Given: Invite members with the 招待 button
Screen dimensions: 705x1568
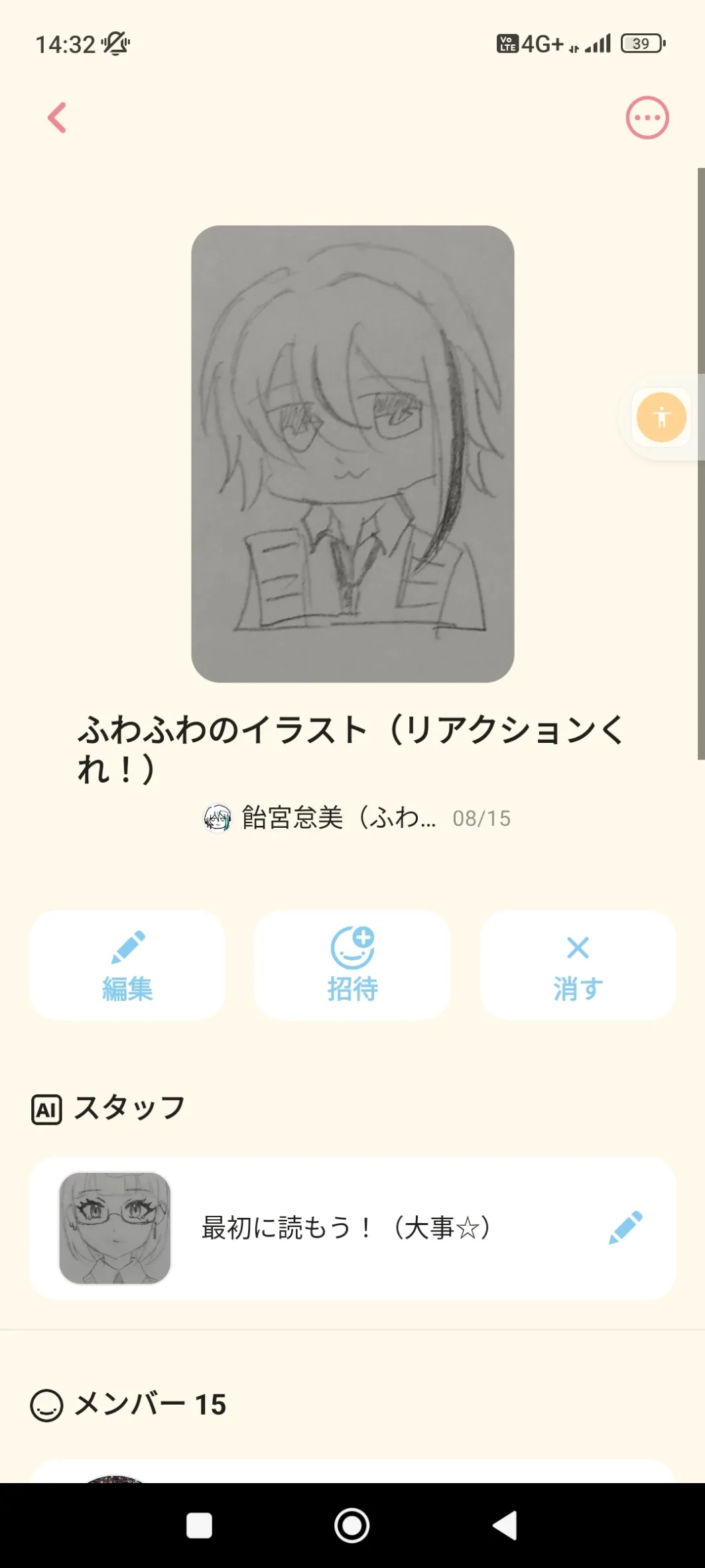Looking at the screenshot, I should pos(352,965).
